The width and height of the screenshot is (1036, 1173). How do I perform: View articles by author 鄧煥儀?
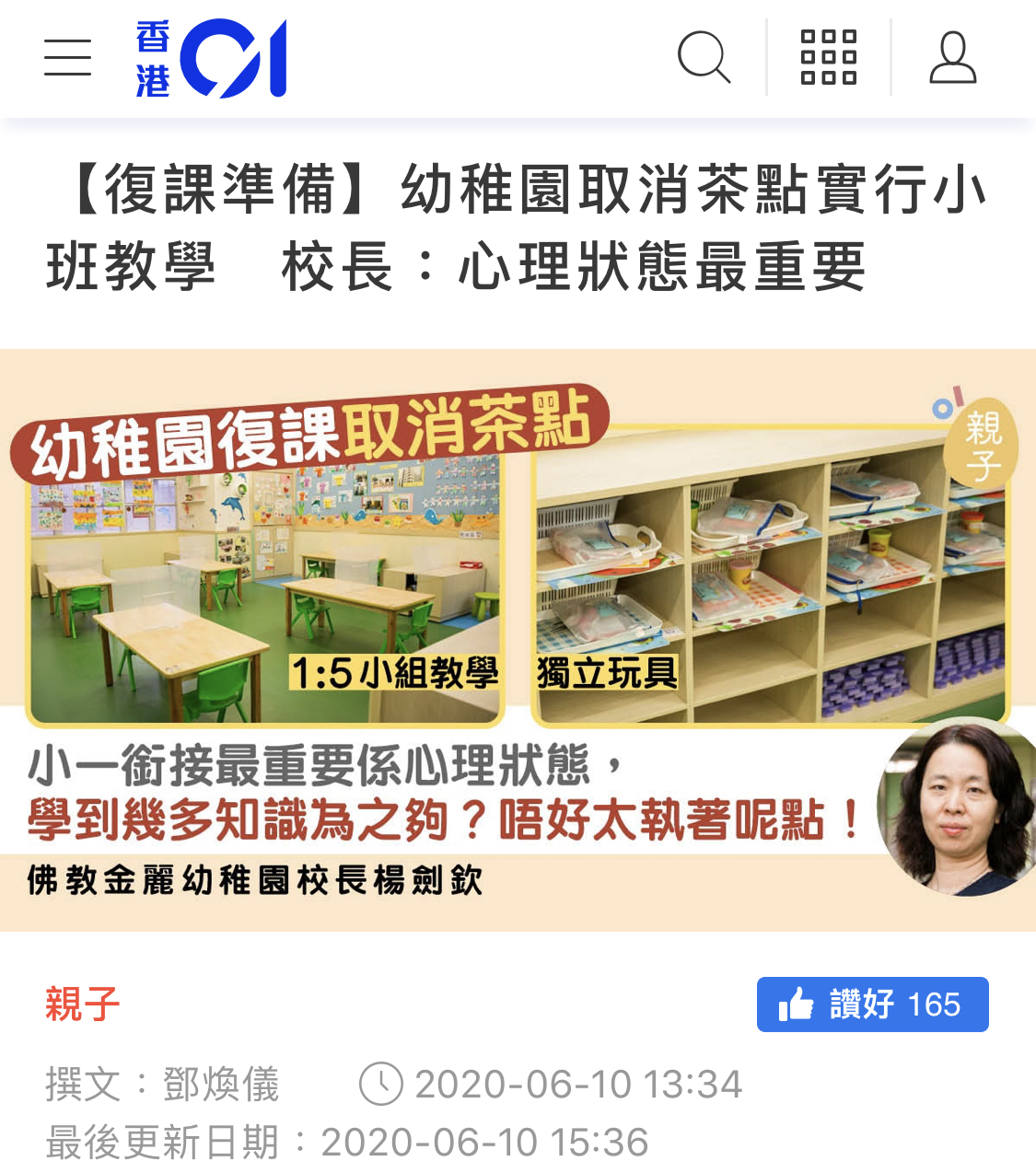point(221,1085)
